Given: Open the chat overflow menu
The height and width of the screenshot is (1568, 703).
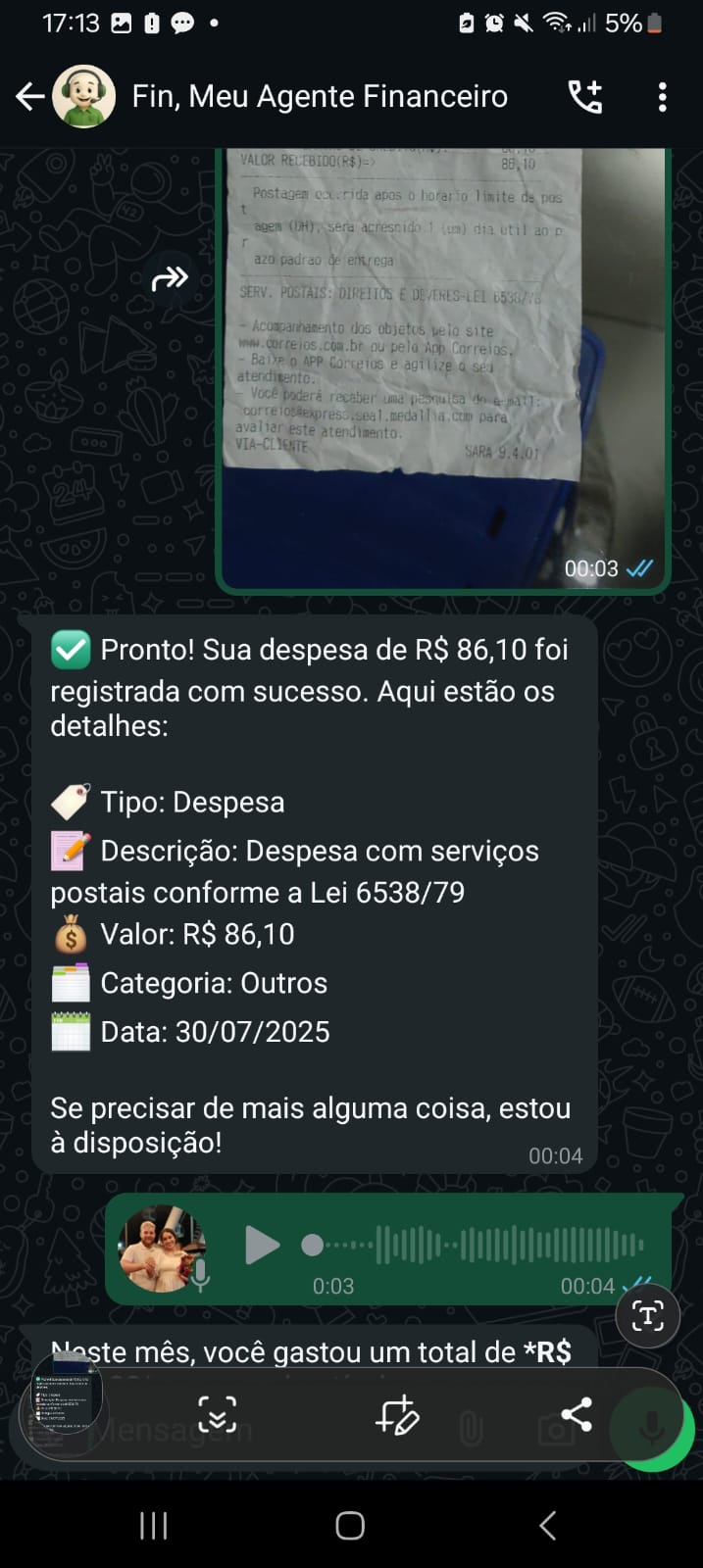Looking at the screenshot, I should (x=663, y=96).
